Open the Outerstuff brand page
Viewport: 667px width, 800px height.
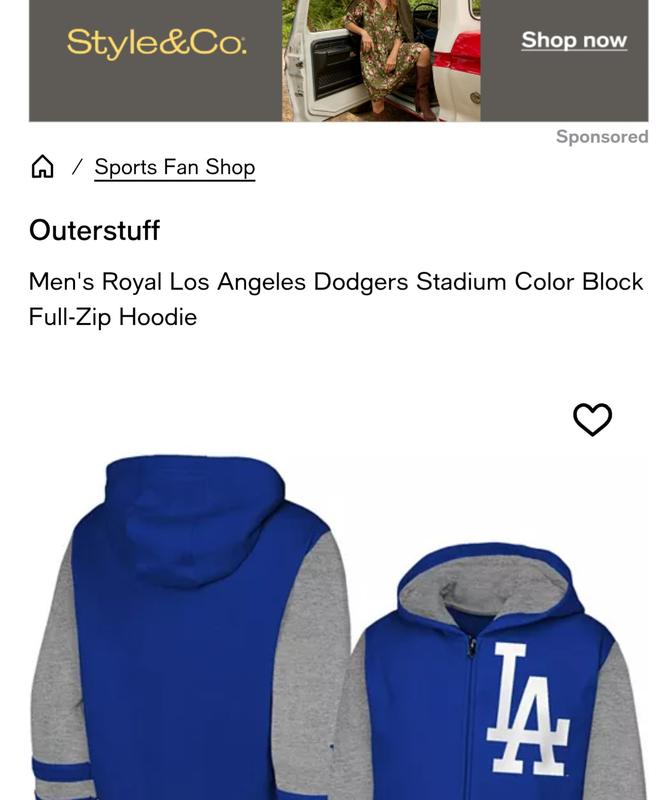coord(94,230)
